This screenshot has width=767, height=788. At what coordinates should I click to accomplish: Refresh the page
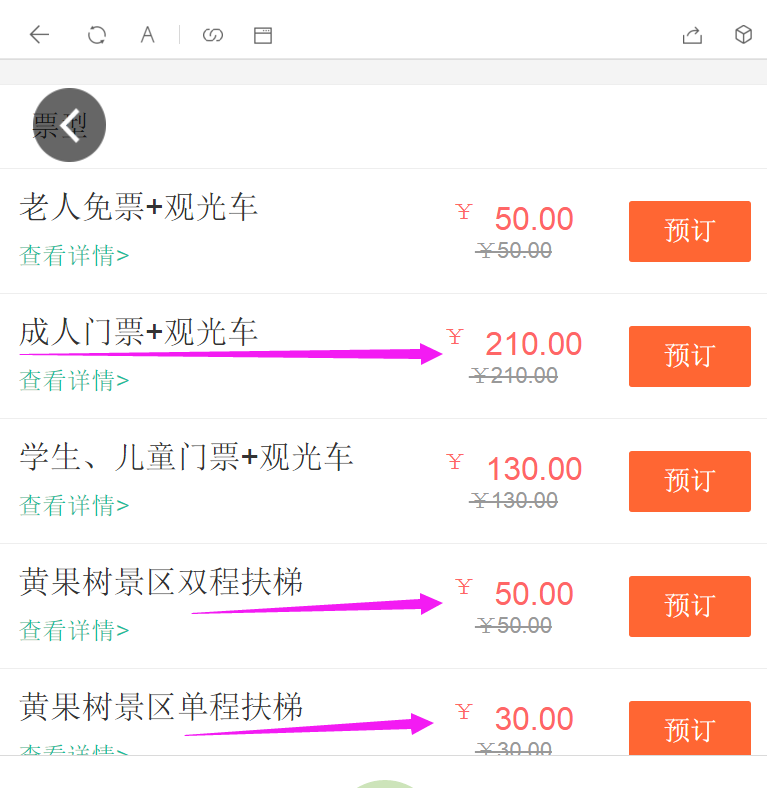pos(97,35)
